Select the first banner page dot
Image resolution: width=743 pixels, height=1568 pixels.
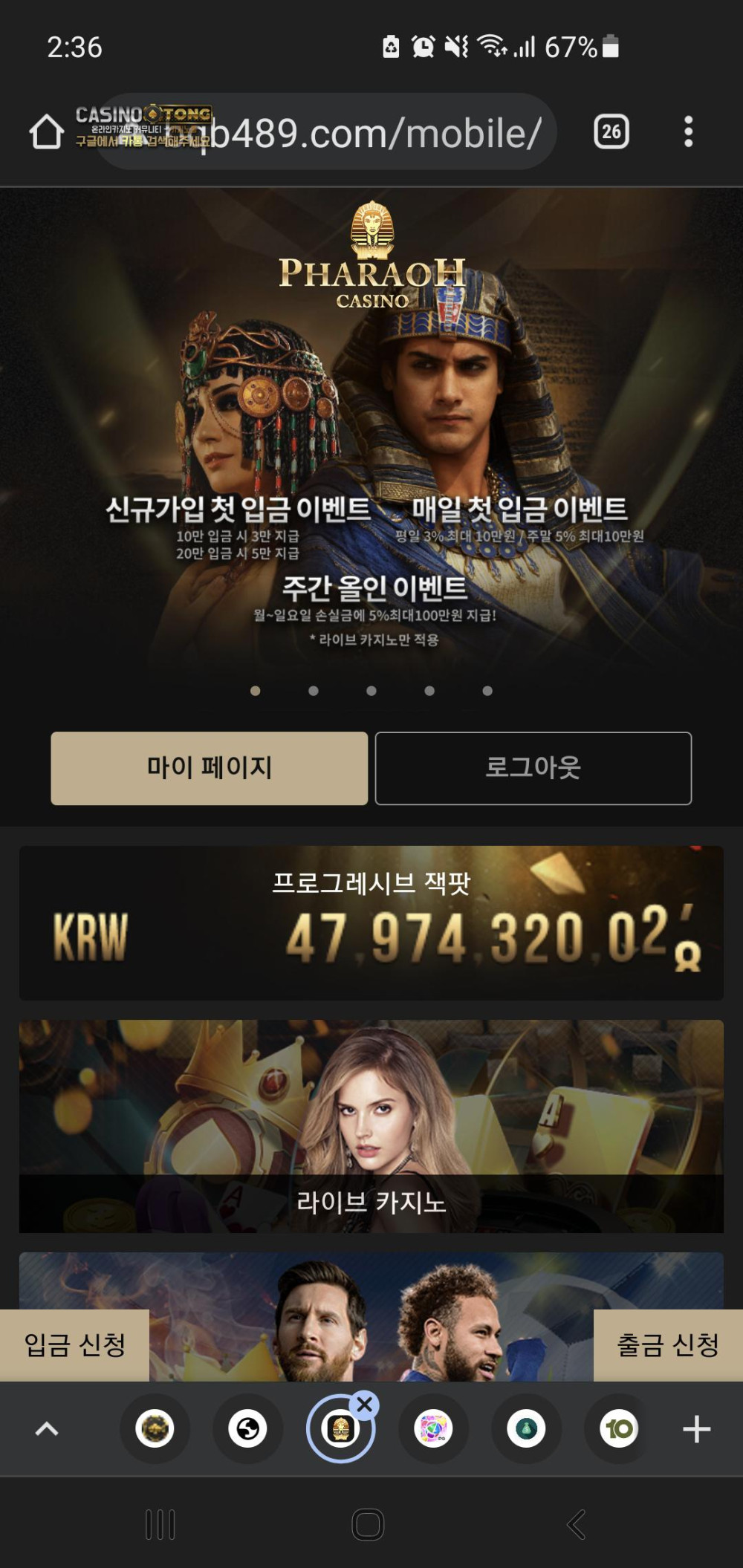point(256,691)
